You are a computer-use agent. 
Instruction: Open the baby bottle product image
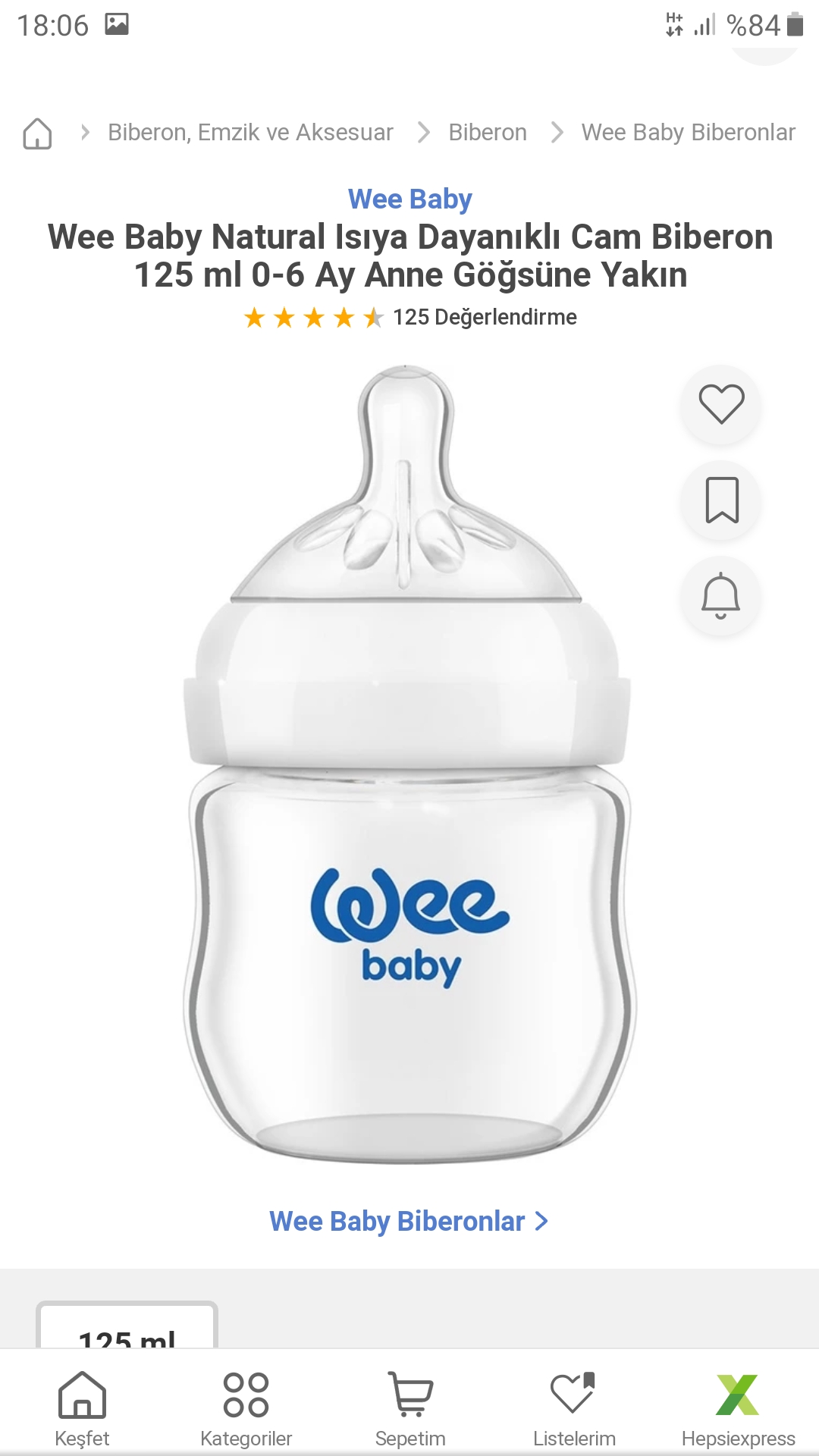(x=409, y=766)
